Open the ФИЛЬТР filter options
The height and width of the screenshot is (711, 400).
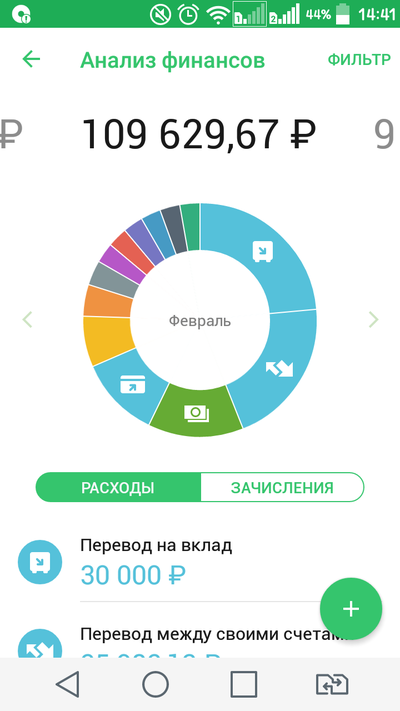point(359,60)
